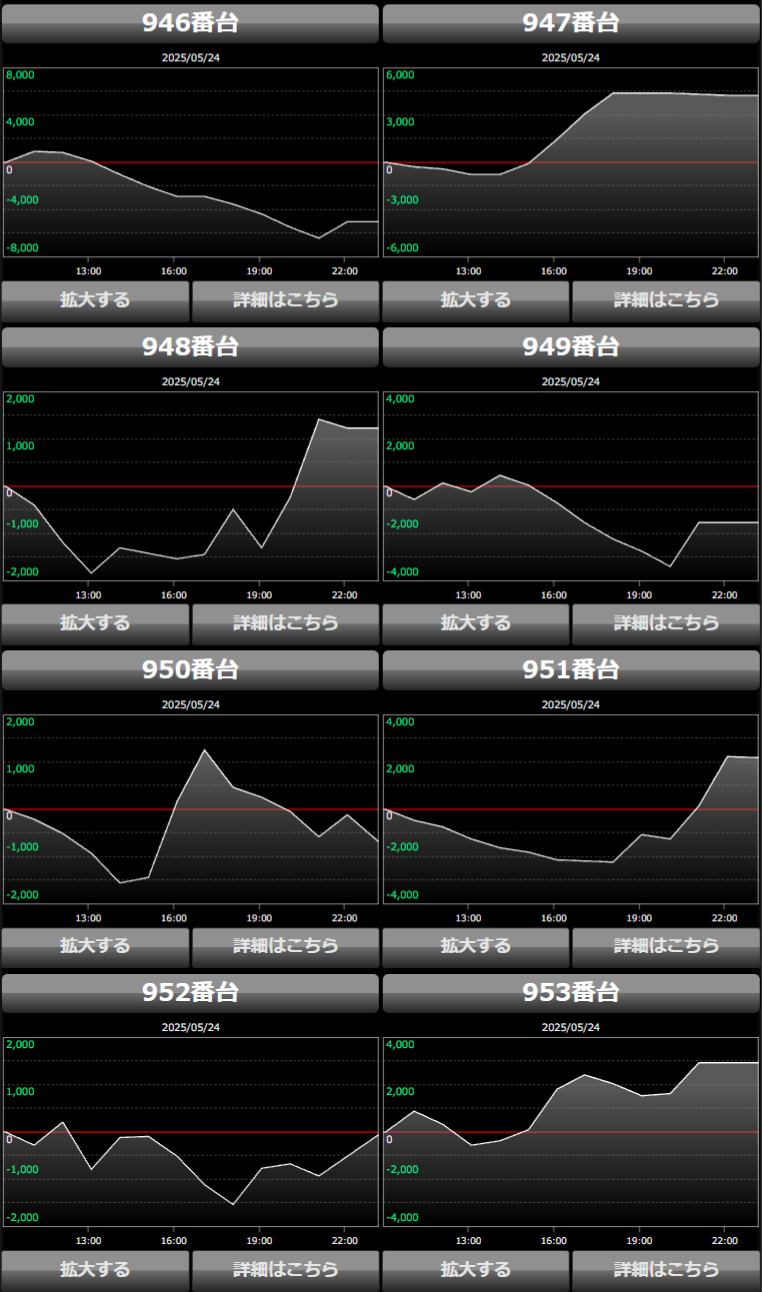Tap 拡大する under machine 948番台
The height and width of the screenshot is (1292, 762).
pos(95,623)
